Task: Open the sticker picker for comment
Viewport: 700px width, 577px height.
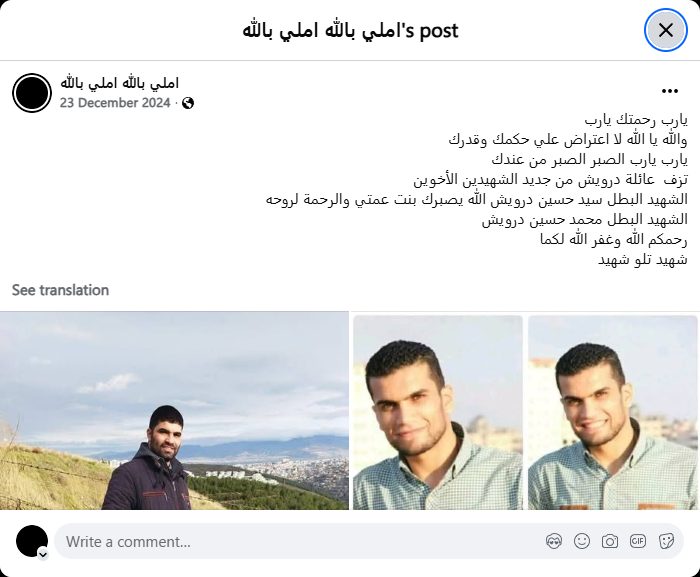Action: (666, 541)
